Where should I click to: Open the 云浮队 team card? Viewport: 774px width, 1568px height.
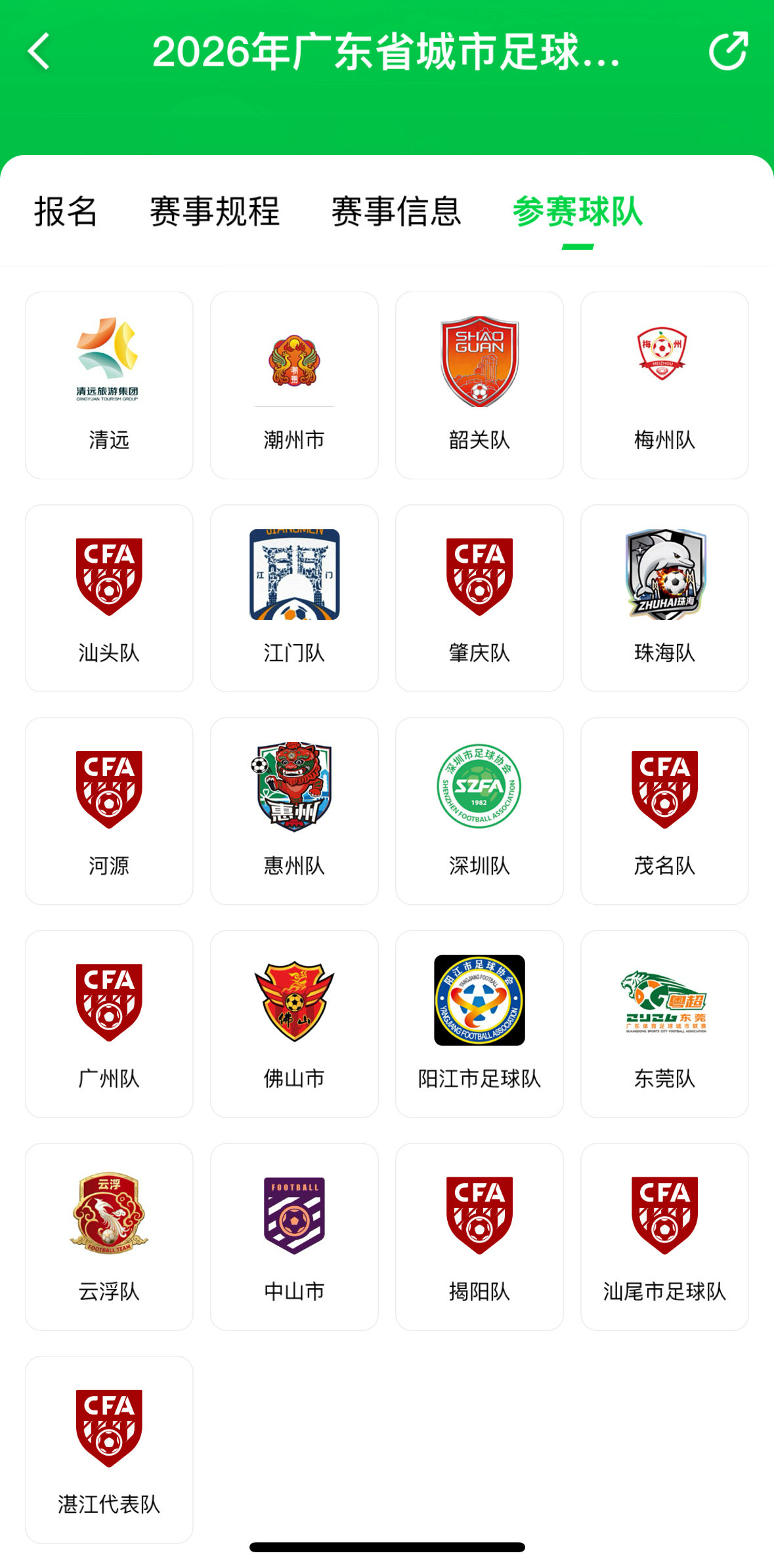pos(109,1236)
